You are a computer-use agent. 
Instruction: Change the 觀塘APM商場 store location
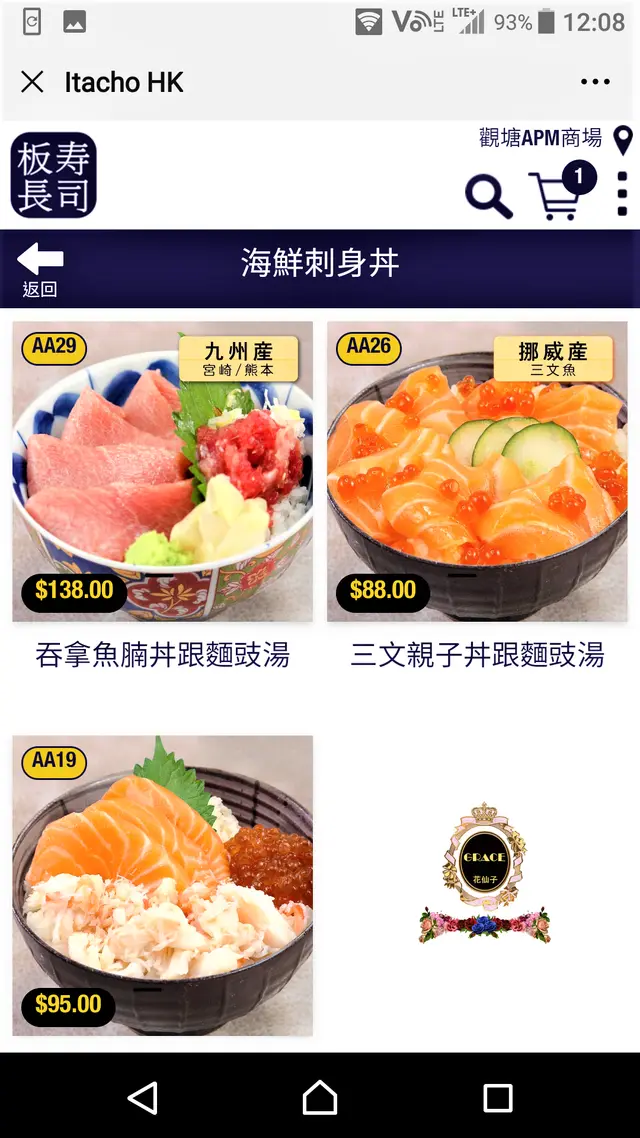pyautogui.click(x=553, y=139)
